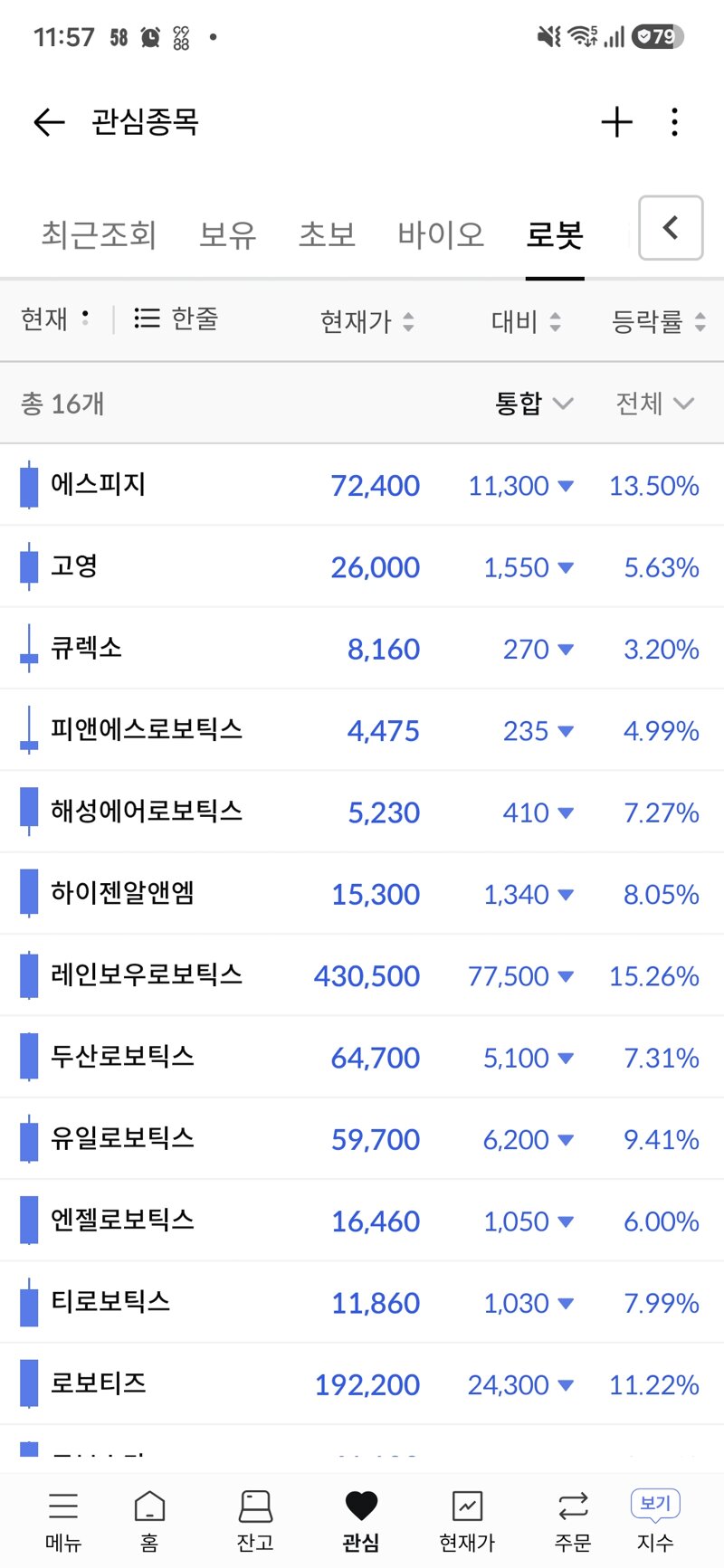Select the 바이오 tab

click(441, 234)
